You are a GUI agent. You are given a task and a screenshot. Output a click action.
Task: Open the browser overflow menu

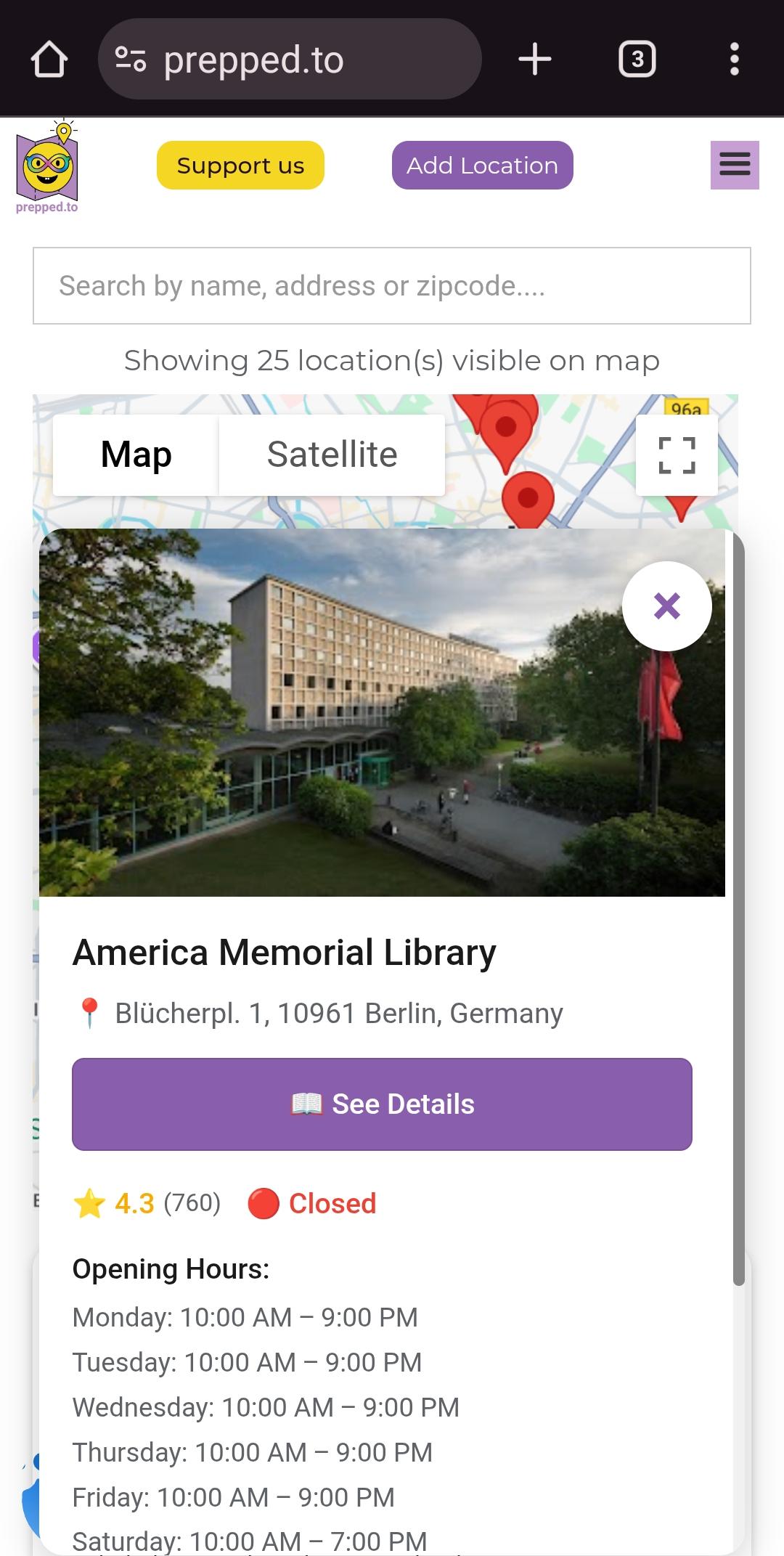click(x=734, y=60)
